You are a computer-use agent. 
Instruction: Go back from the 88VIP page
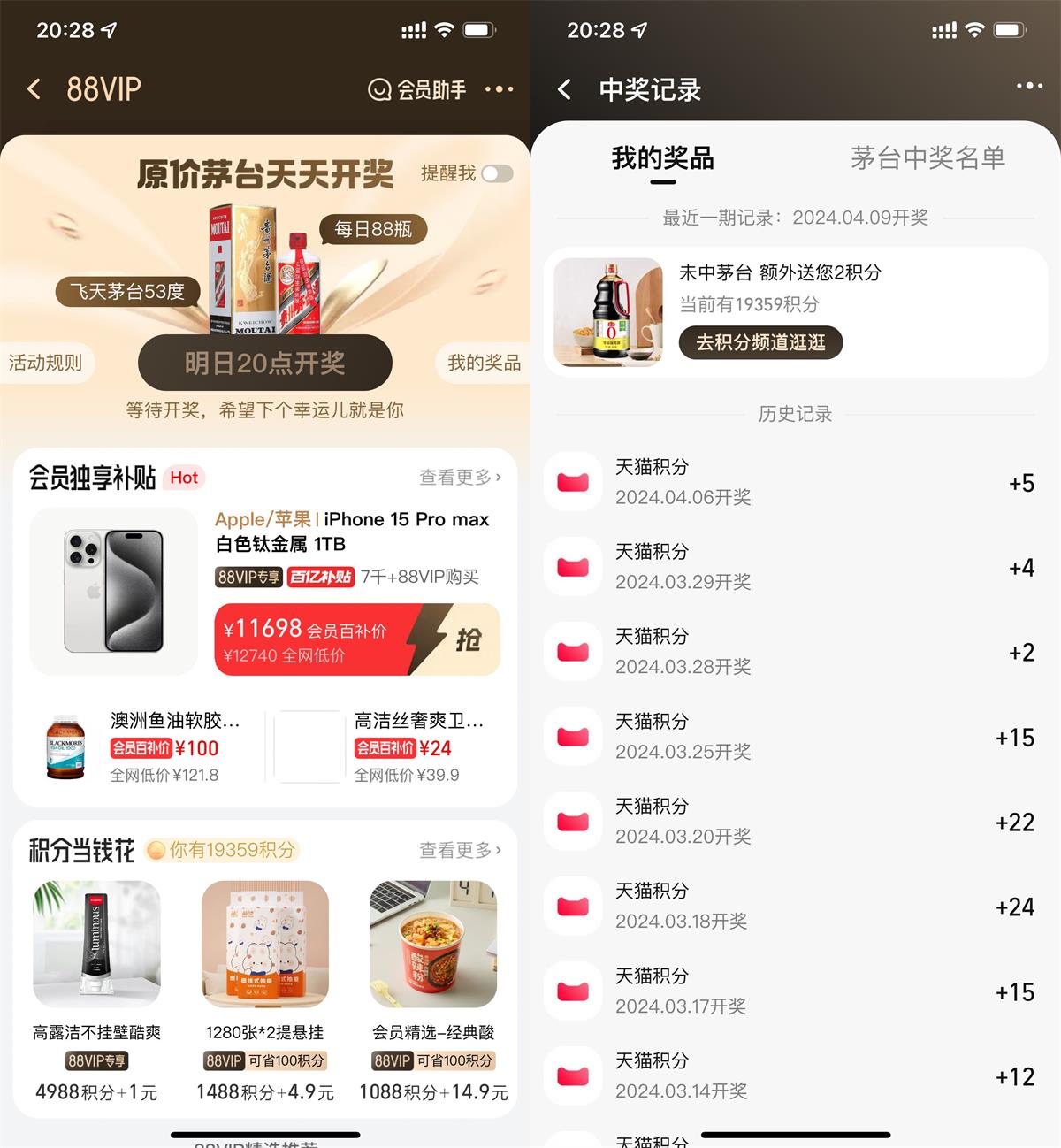coord(34,89)
